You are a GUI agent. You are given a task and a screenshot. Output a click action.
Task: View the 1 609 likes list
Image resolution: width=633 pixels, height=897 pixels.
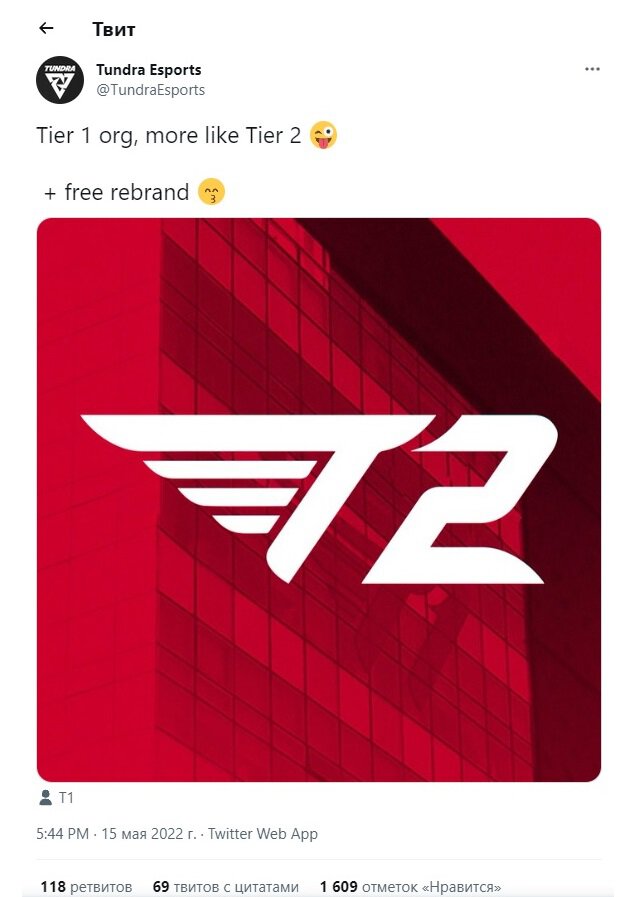[410, 887]
